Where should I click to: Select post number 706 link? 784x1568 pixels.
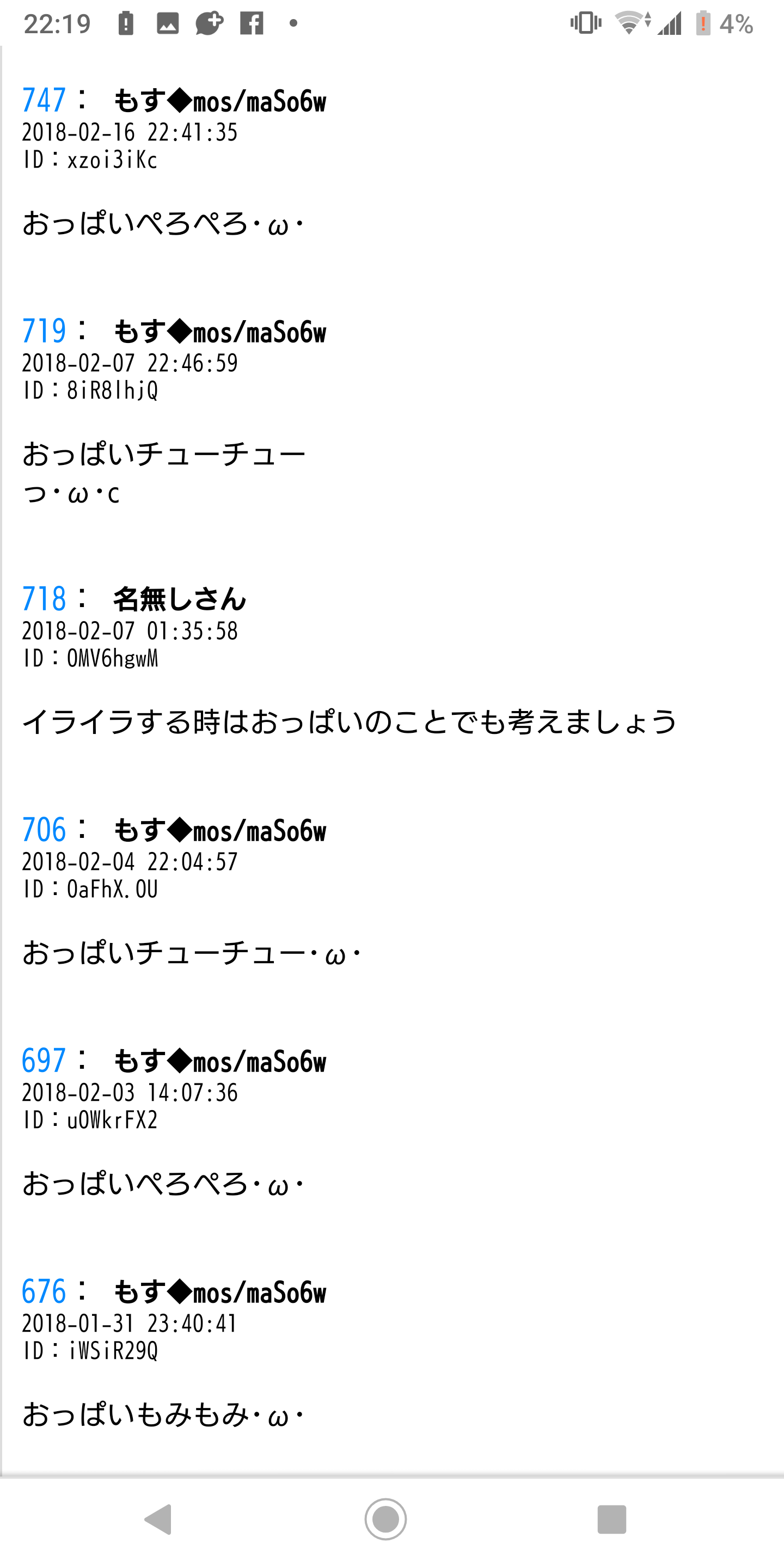(x=44, y=830)
